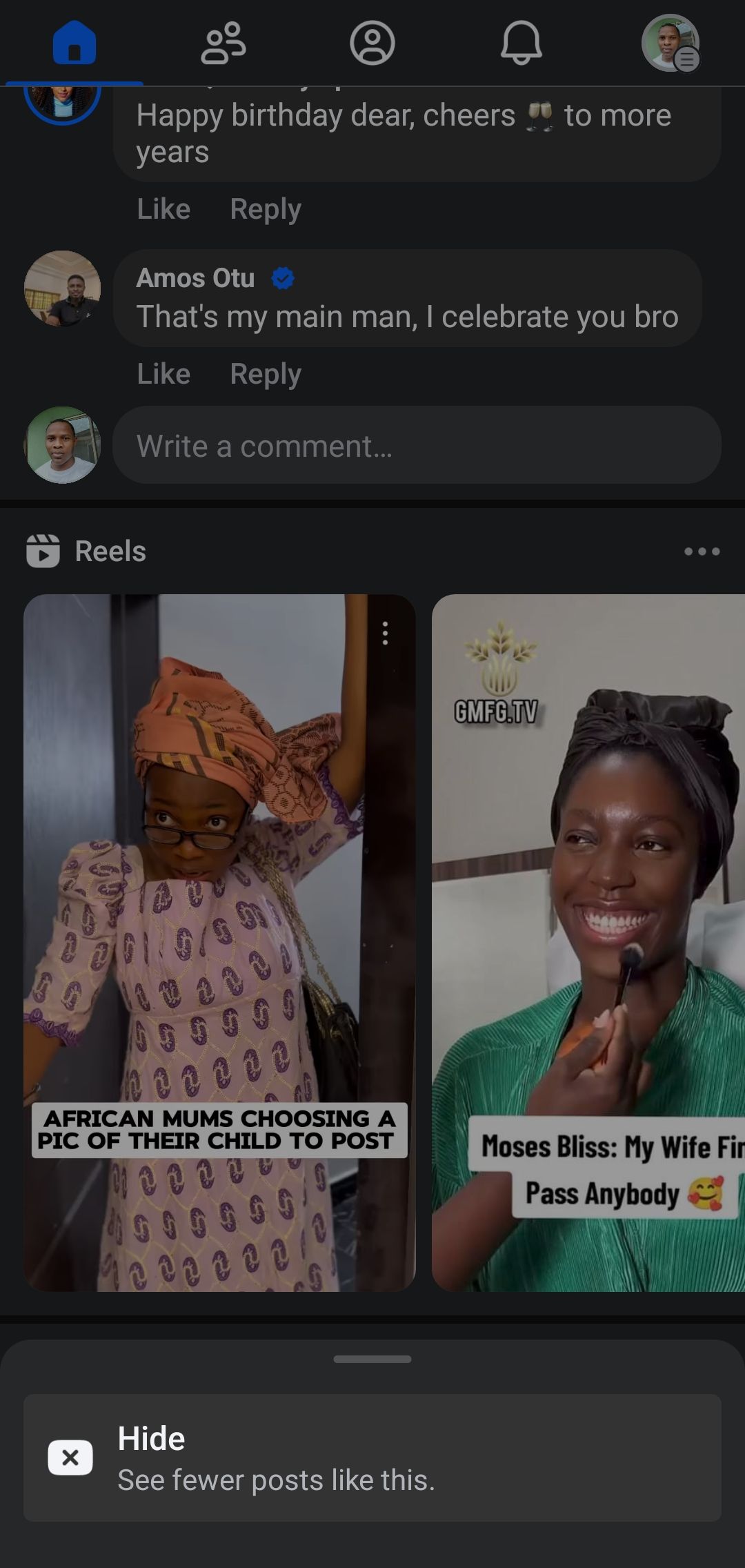Open the Profile tab
This screenshot has height=1568, width=745.
coord(372,43)
